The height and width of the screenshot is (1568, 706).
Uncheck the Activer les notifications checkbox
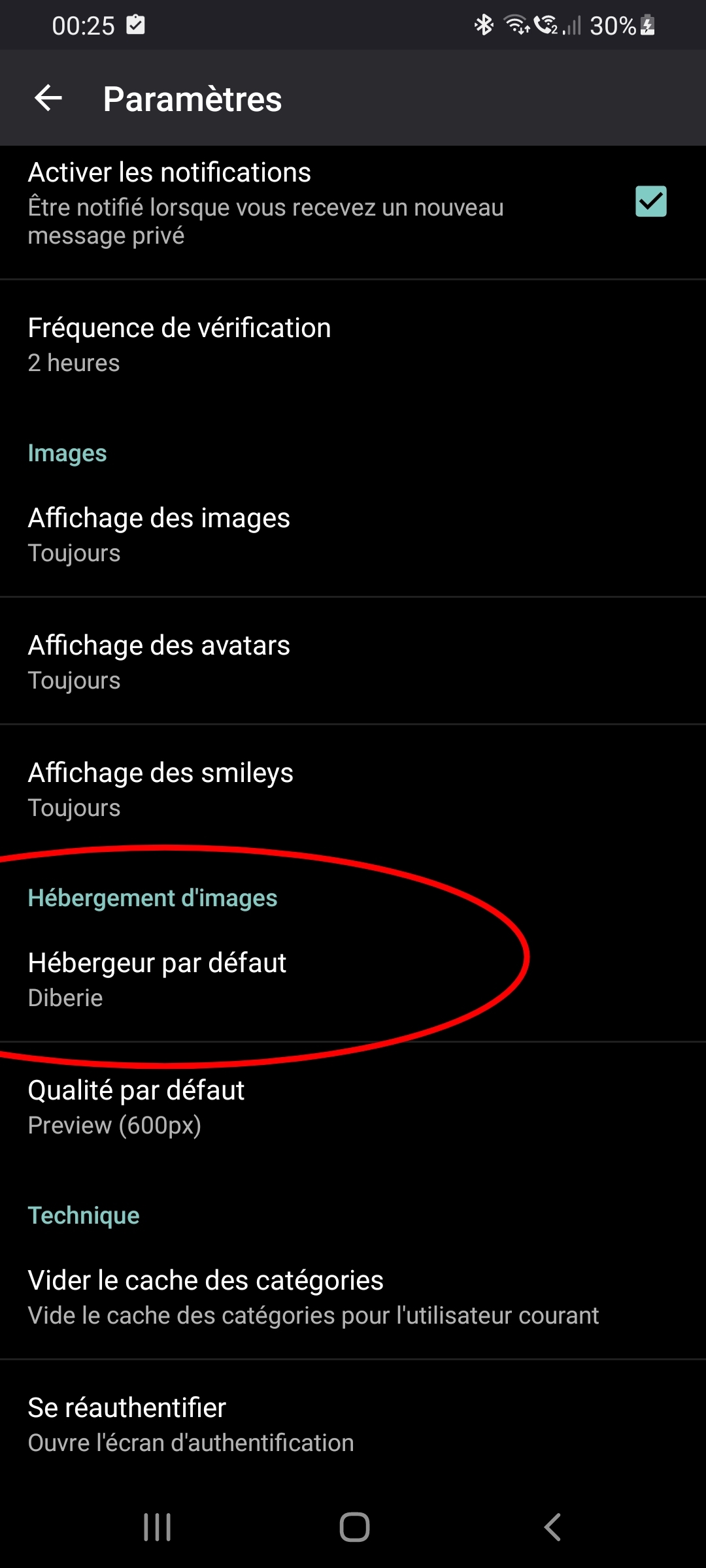point(650,201)
